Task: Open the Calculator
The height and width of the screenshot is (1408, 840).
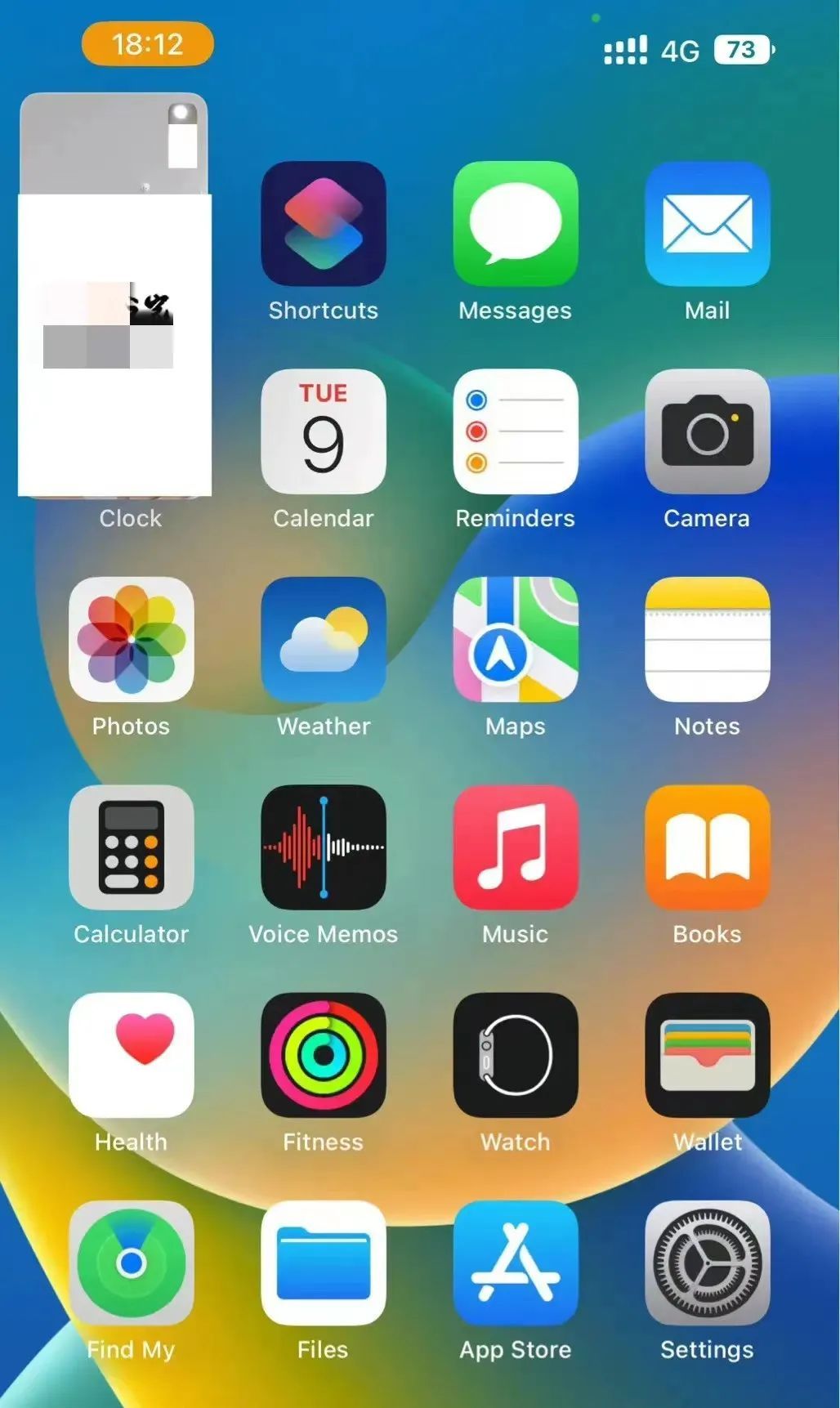Action: 131,847
